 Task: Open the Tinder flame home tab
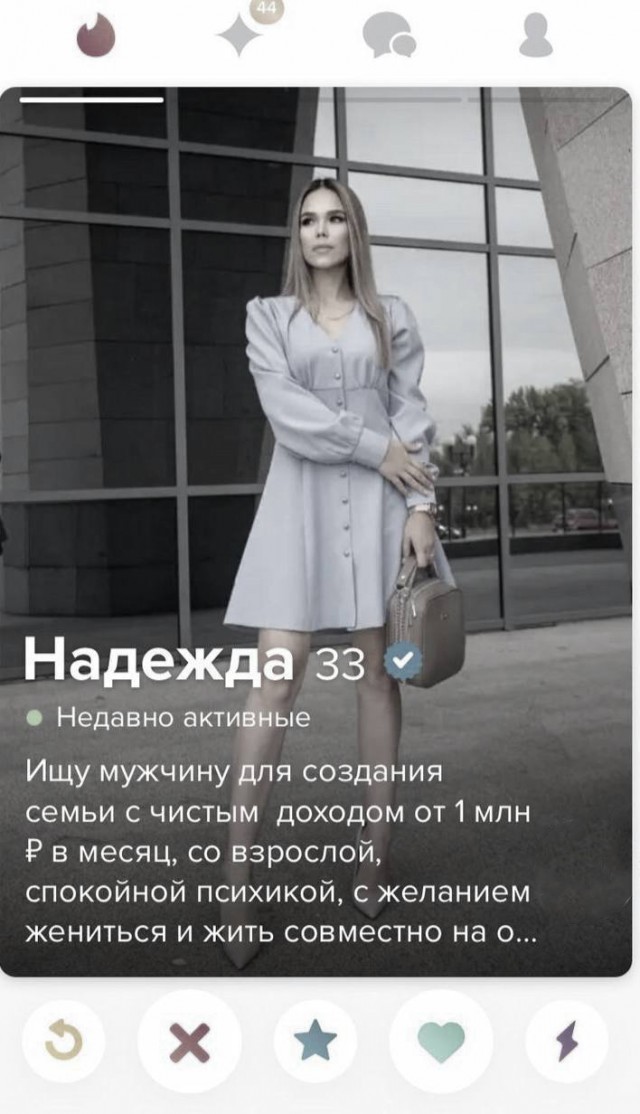tap(97, 38)
